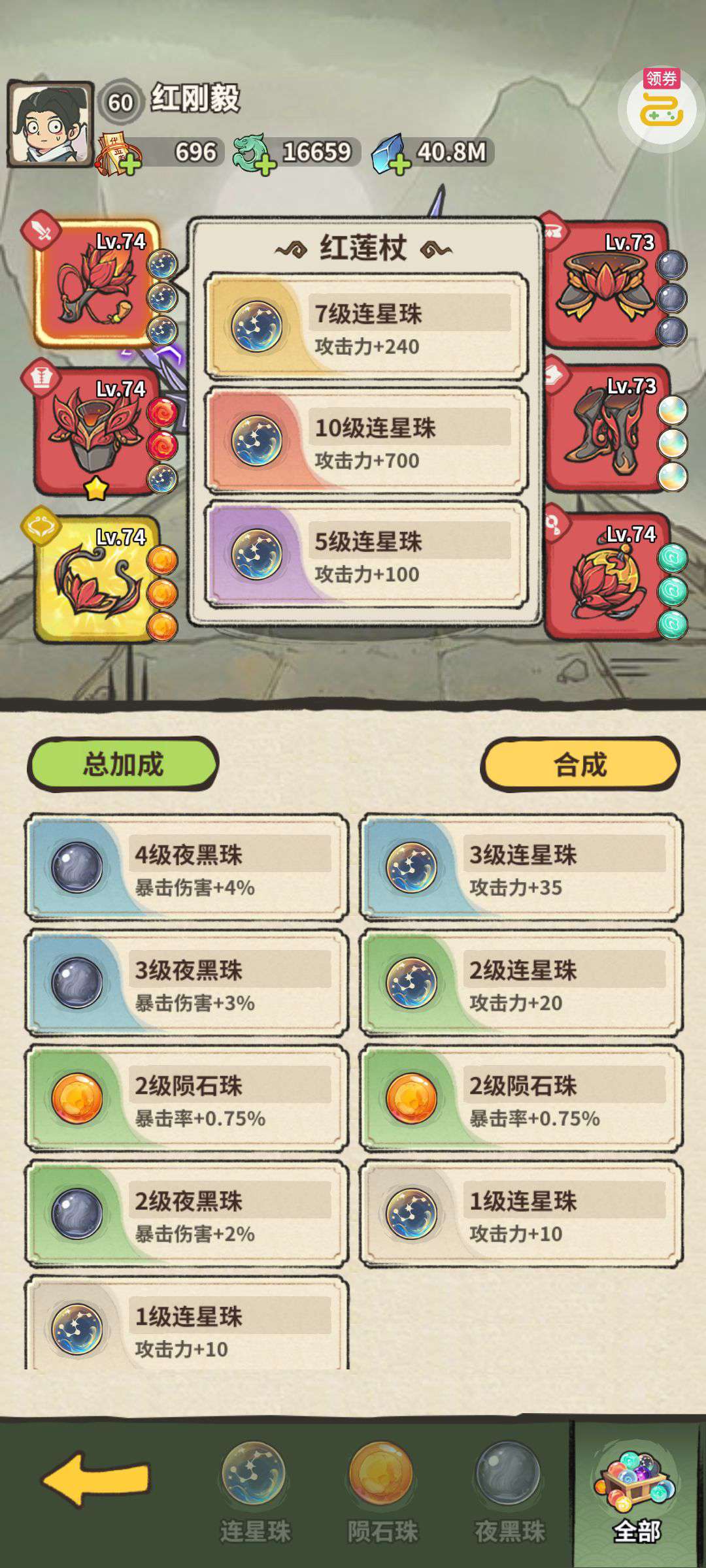Viewport: 706px width, 1568px height.
Task: Select the equipped 5级连星珠 slot
Action: point(366,555)
